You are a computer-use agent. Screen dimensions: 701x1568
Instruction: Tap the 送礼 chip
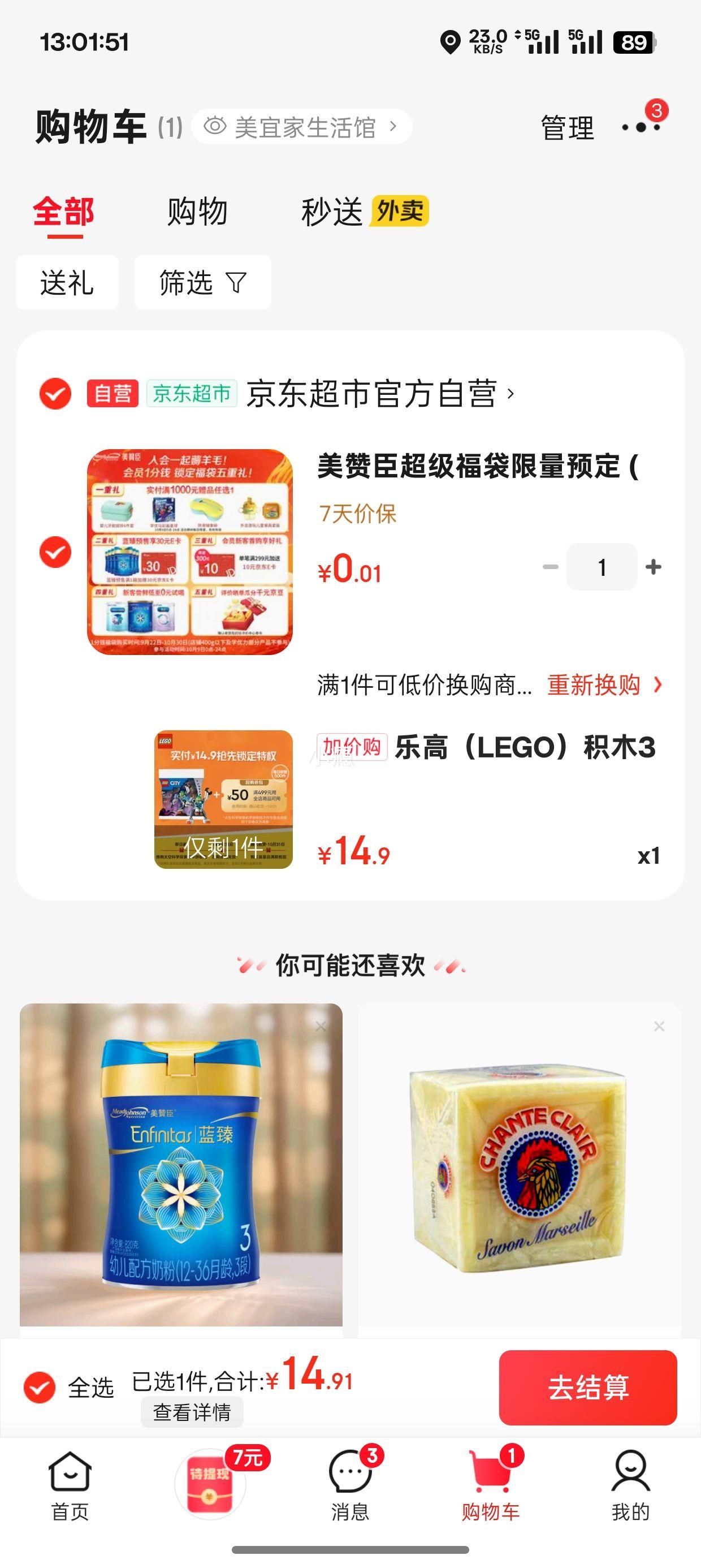67,282
